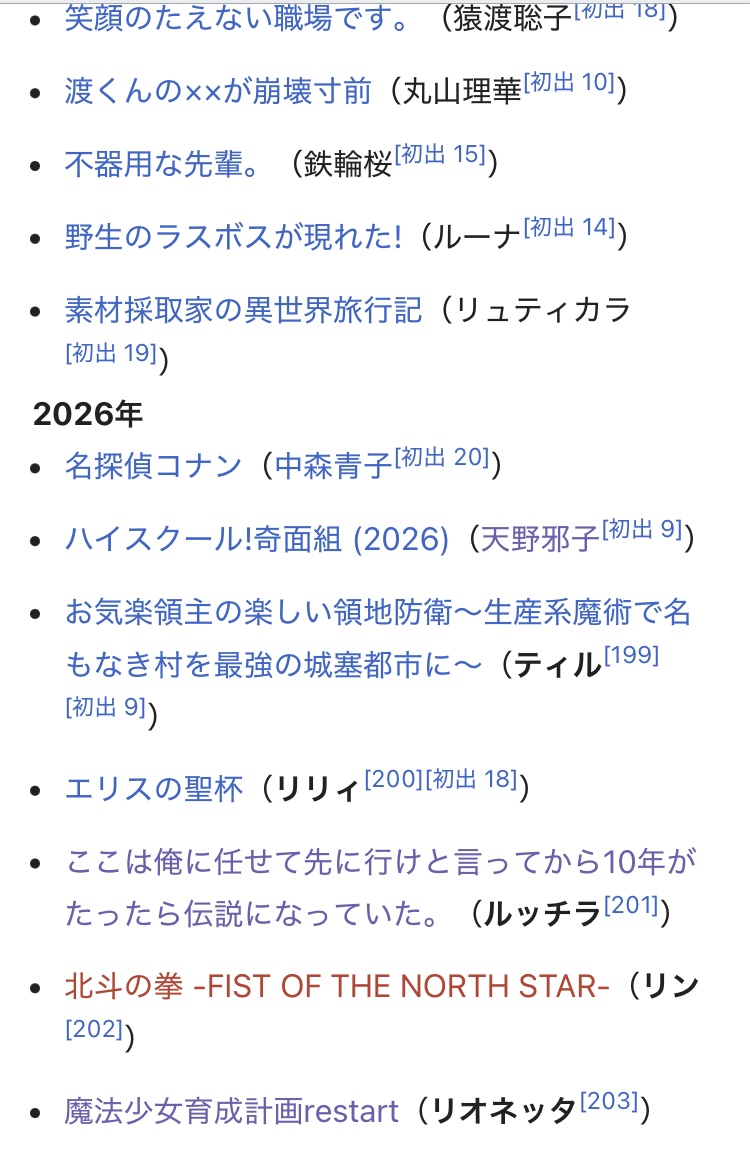View the 中森青子 character page

[x=333, y=465]
